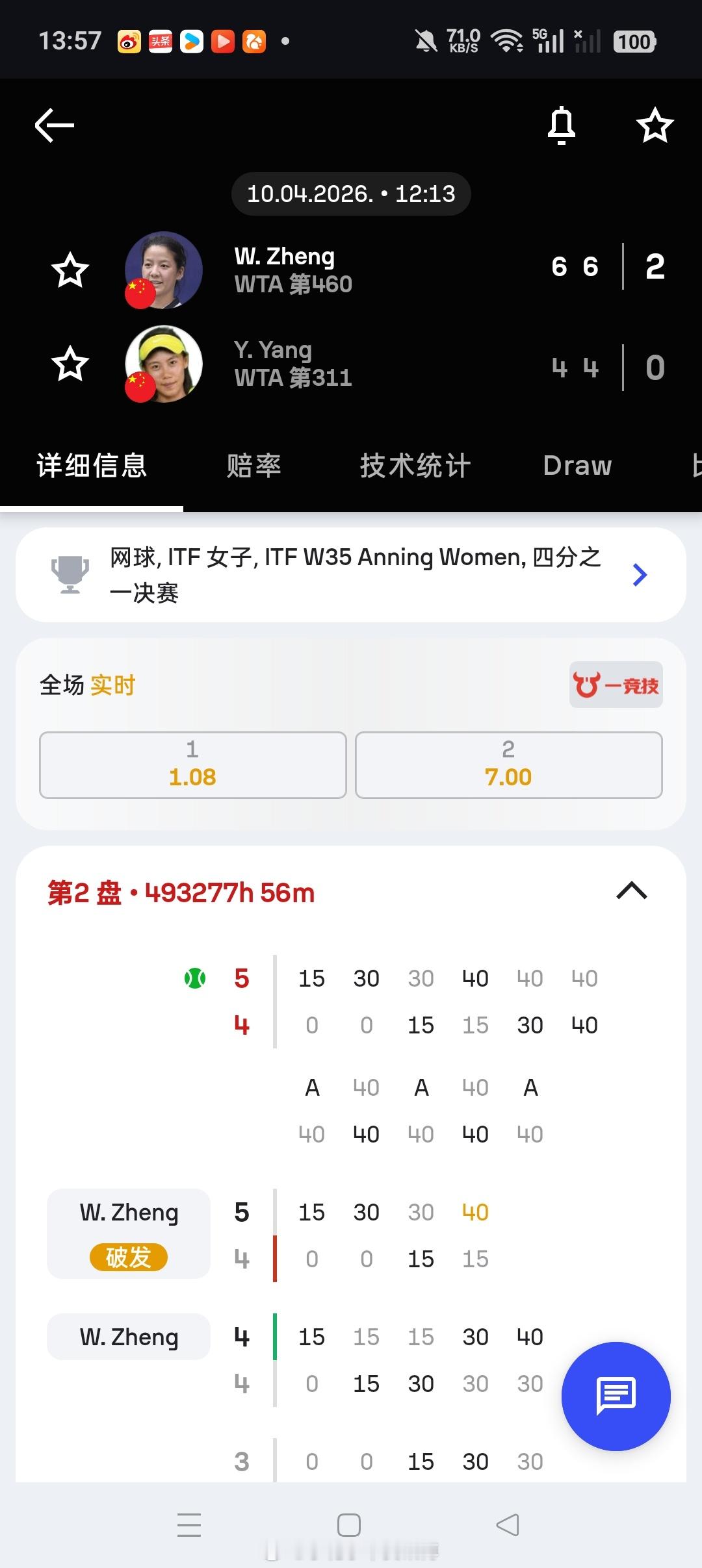Select odds 1.08 for player 1
Screen dimensions: 702x1568
click(x=192, y=765)
